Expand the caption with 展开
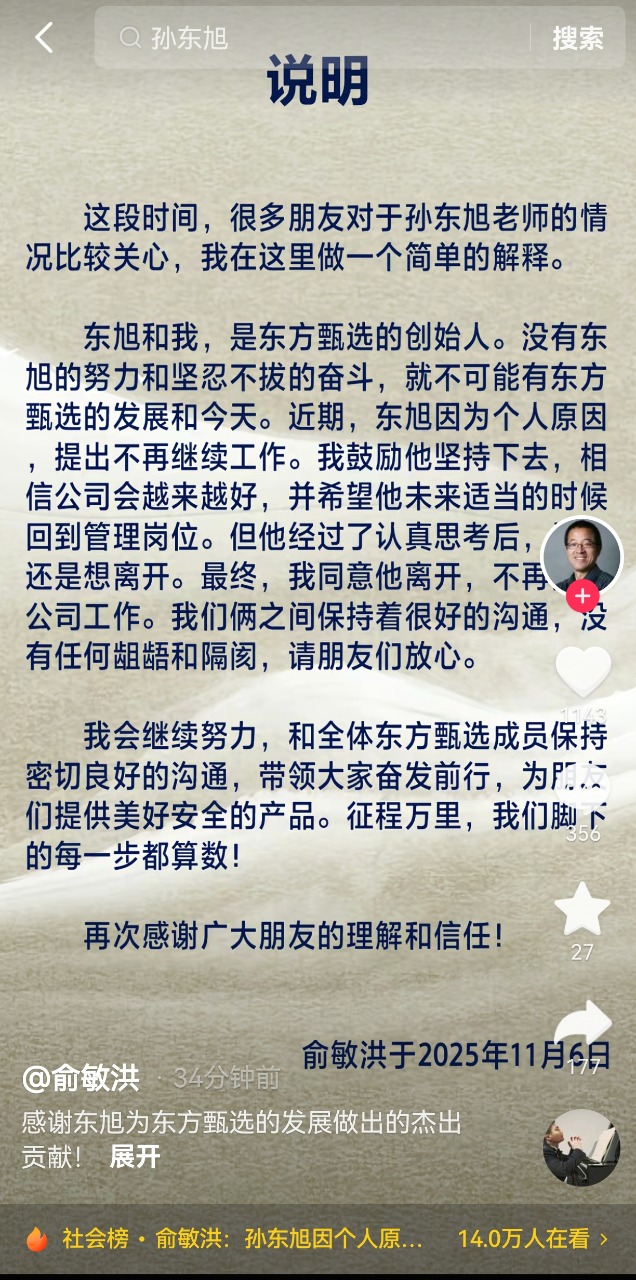This screenshot has width=636, height=1280. click(134, 1156)
